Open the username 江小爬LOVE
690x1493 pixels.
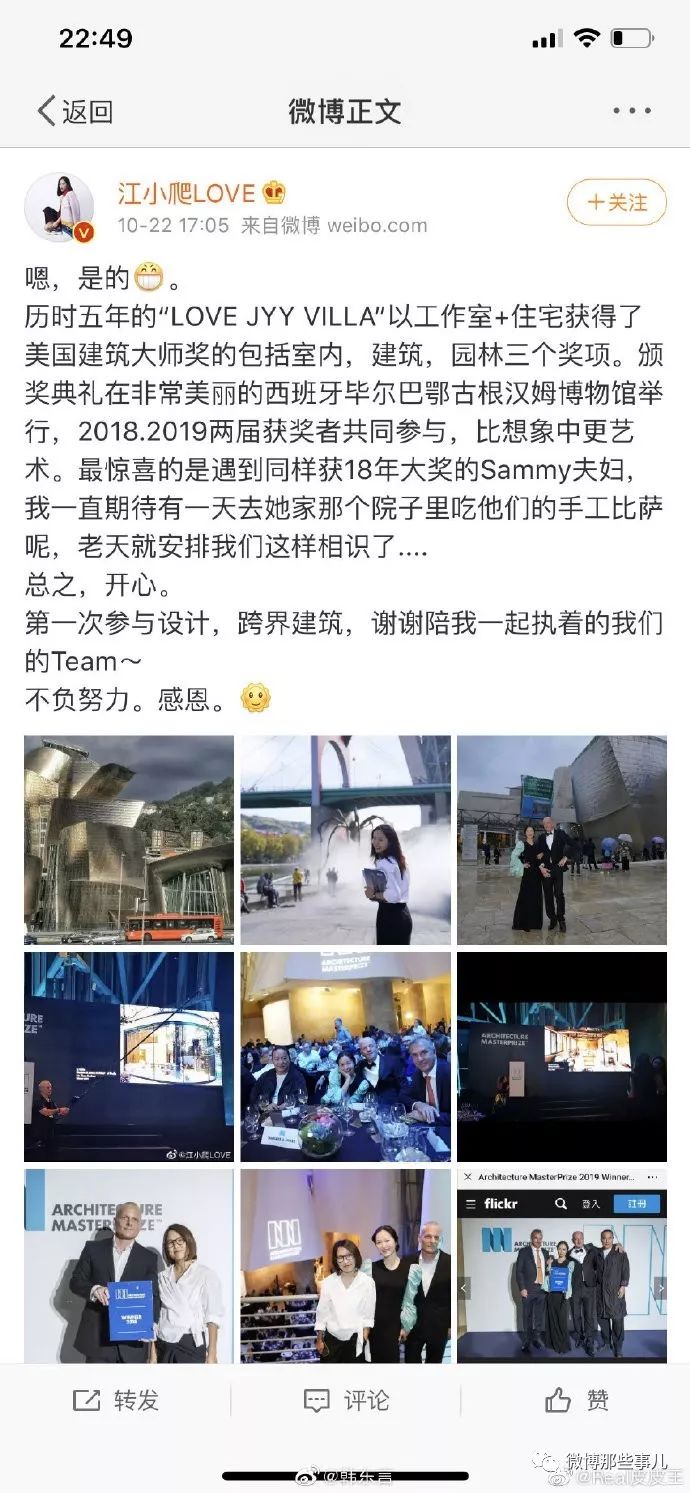[x=186, y=192]
